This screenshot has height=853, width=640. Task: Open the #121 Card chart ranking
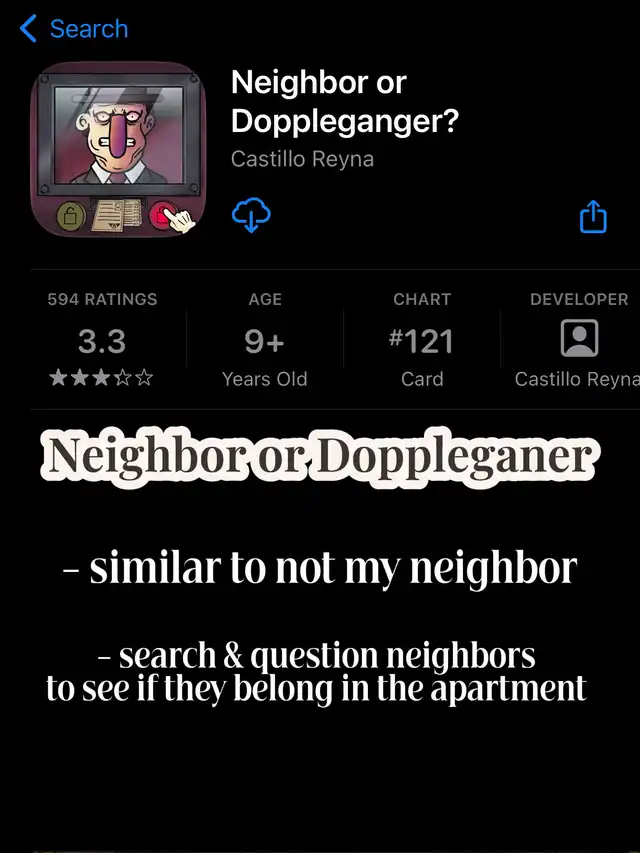tap(421, 340)
